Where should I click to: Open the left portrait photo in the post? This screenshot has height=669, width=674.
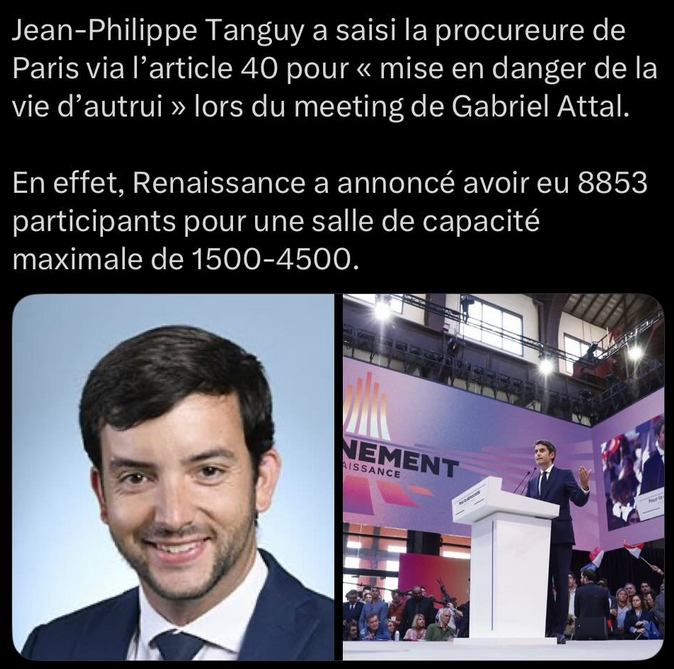tap(173, 478)
